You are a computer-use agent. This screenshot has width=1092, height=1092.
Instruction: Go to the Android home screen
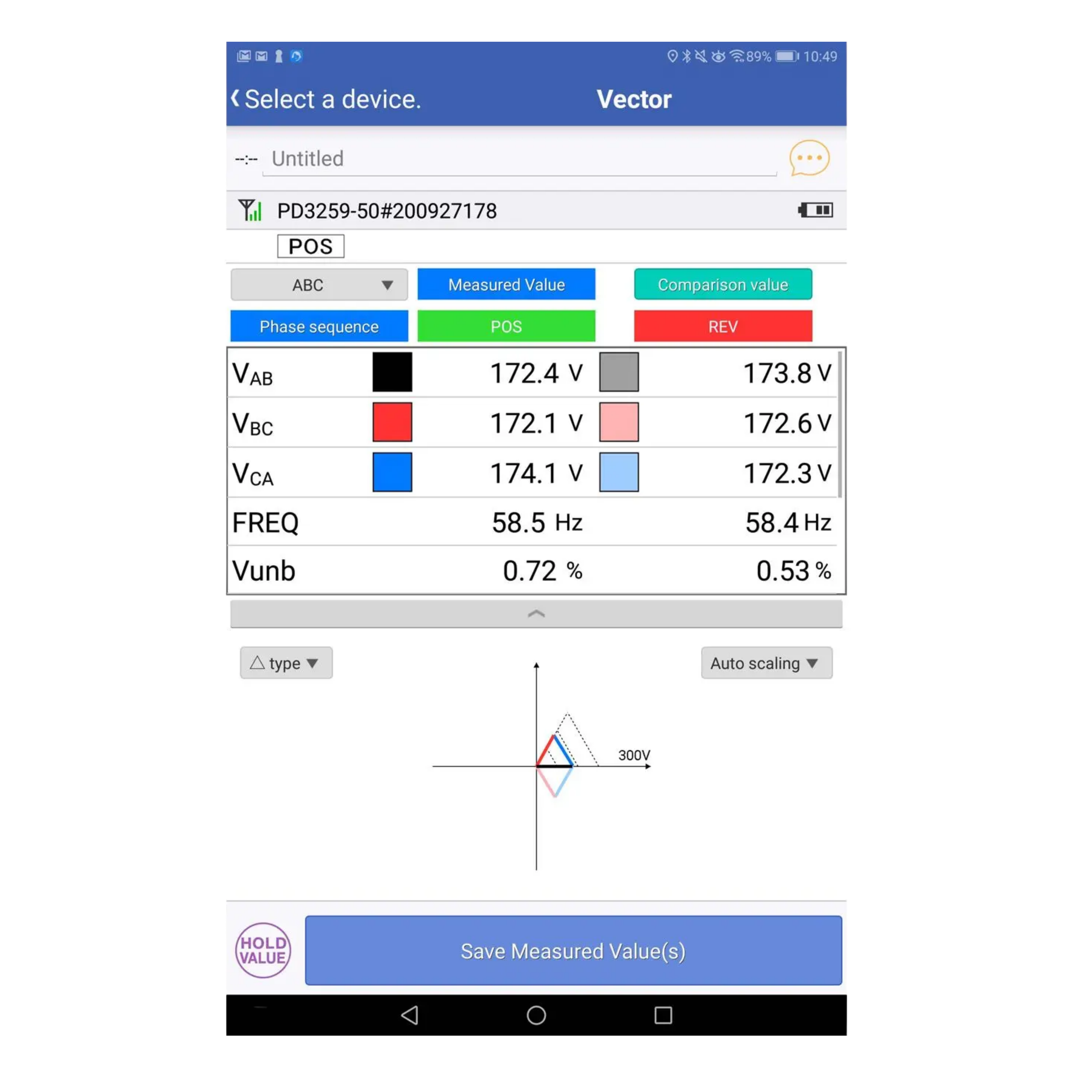[x=536, y=1015]
